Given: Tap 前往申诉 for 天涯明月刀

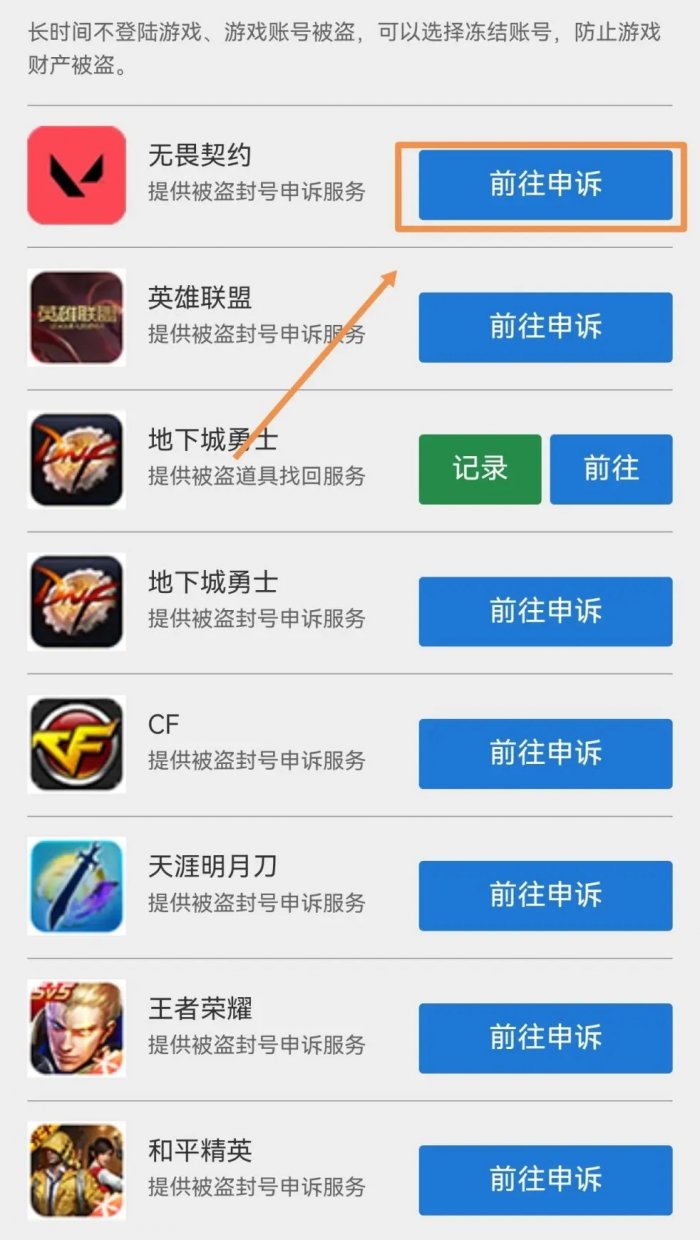Looking at the screenshot, I should point(545,895).
